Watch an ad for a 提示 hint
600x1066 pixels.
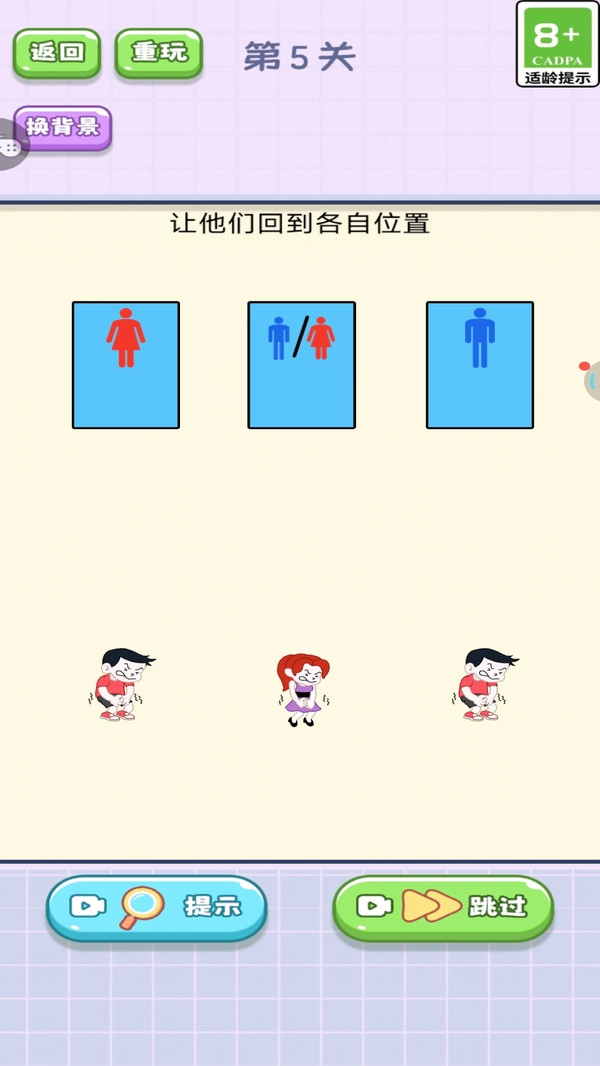[x=157, y=907]
